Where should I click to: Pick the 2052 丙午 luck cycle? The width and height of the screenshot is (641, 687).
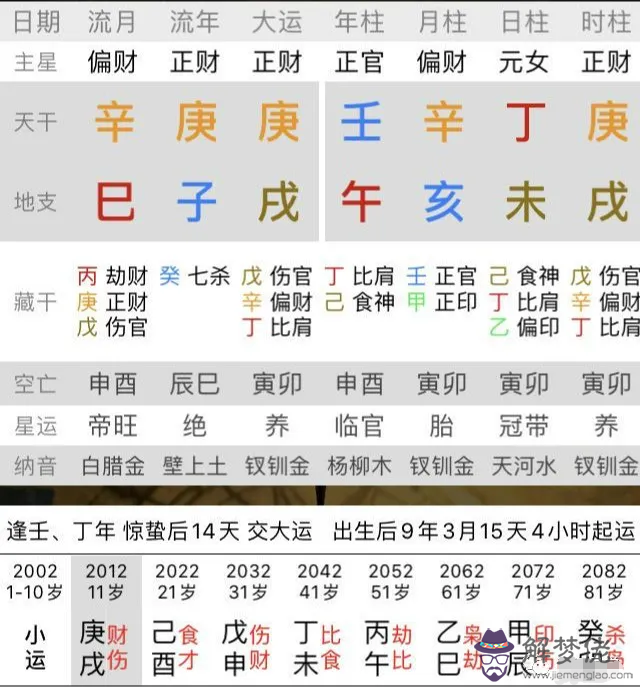[x=390, y=620]
